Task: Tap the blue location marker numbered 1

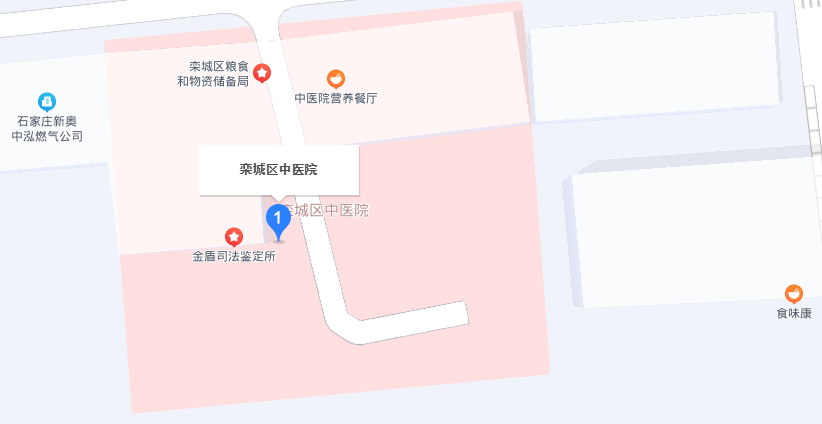Action: coord(277,219)
